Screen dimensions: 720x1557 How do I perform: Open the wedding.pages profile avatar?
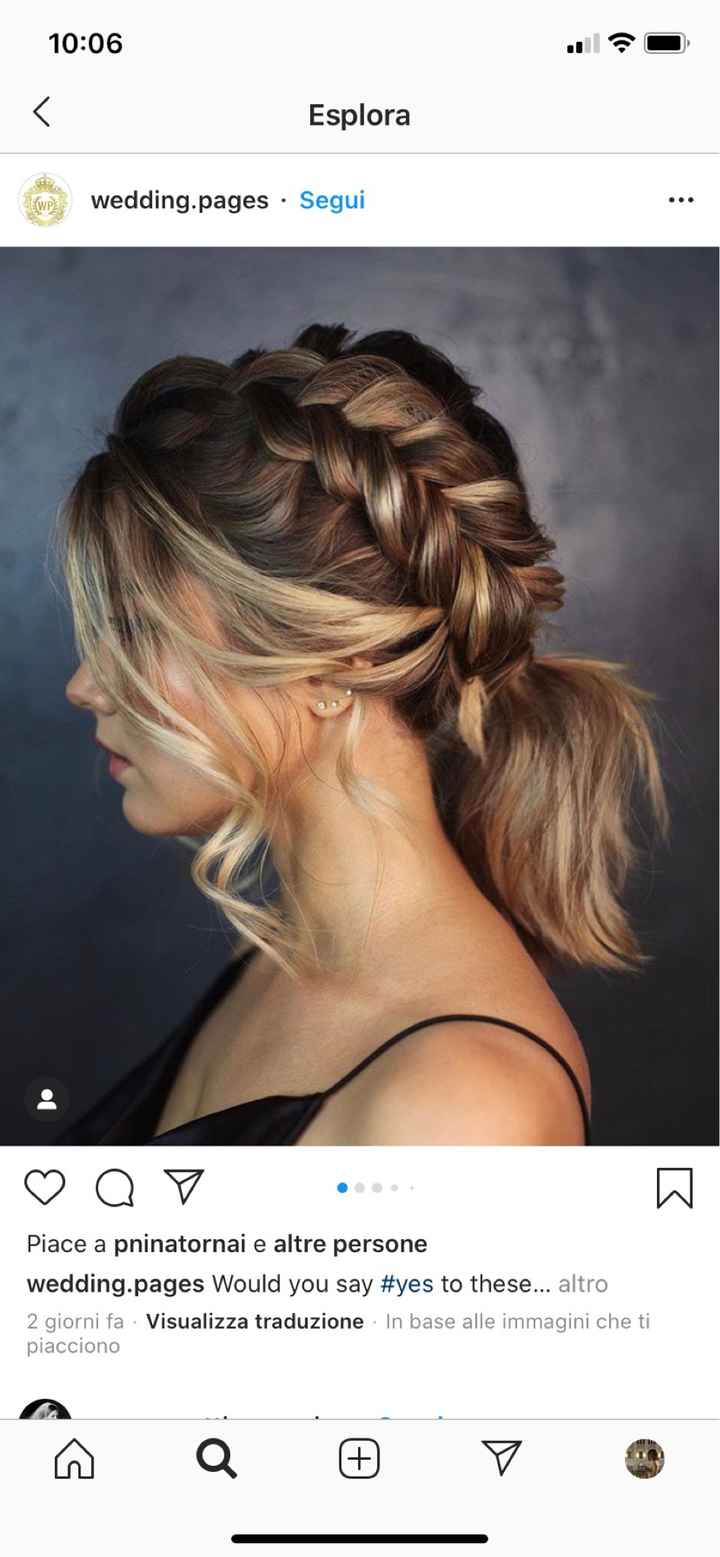pos(45,200)
